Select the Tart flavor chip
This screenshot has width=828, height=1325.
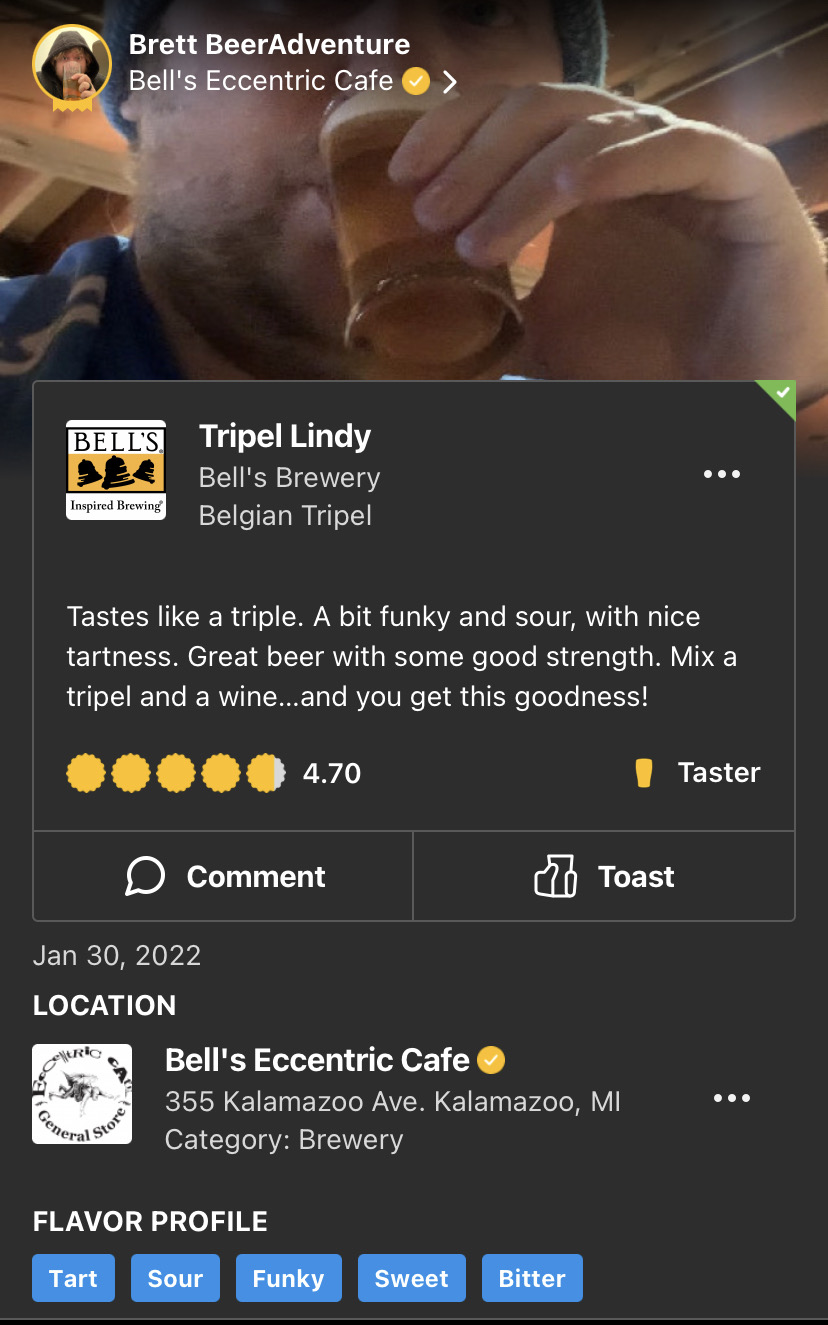[73, 1278]
